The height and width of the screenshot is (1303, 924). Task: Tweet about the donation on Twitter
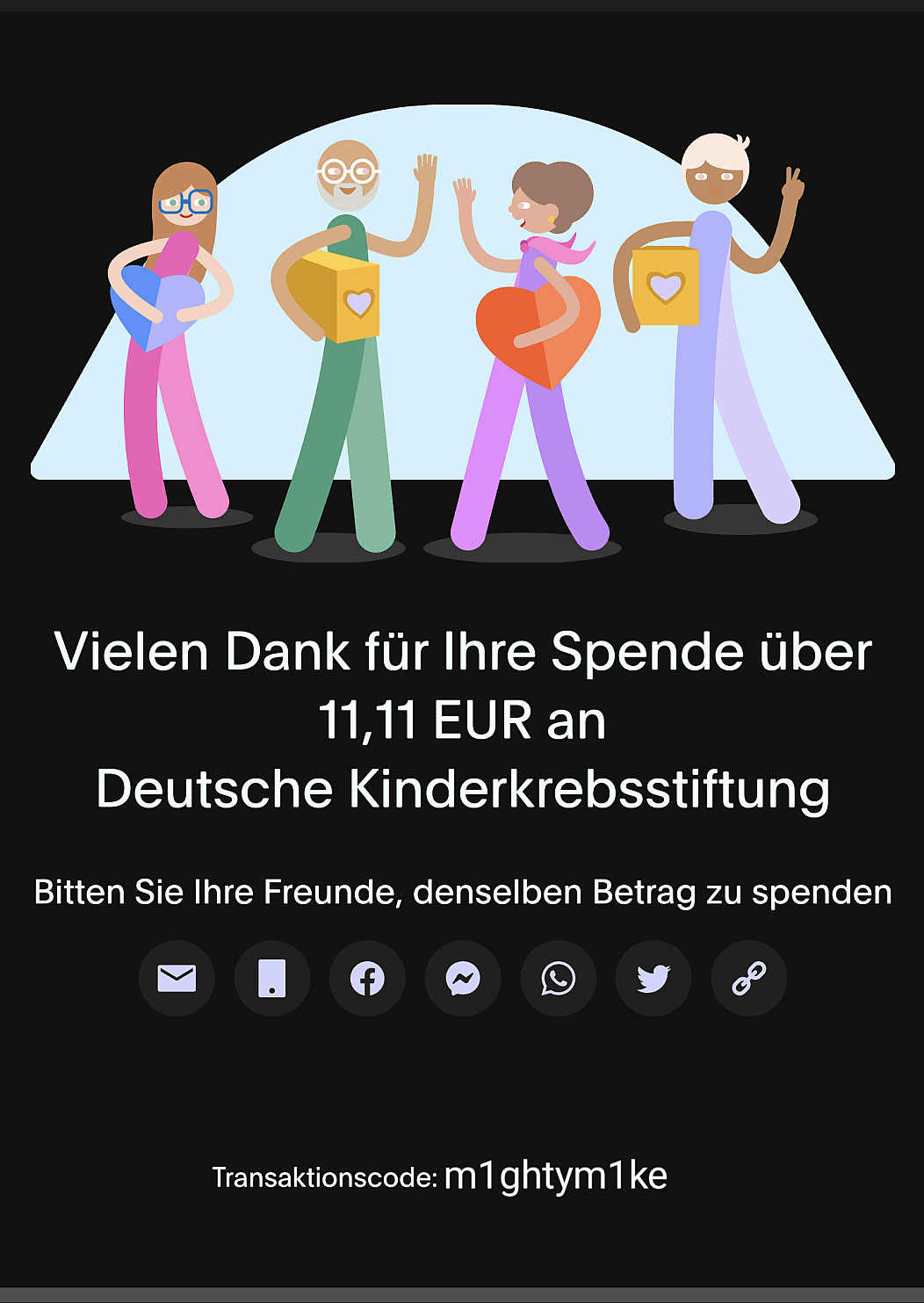[653, 978]
